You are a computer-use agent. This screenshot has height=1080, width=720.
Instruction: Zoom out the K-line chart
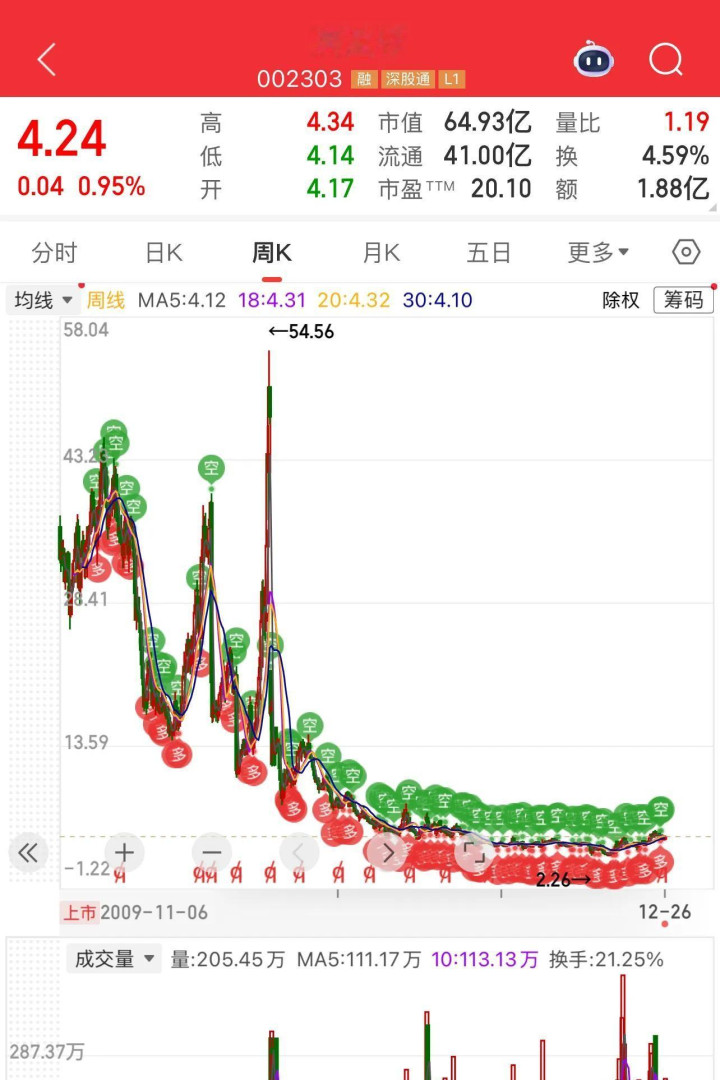(x=211, y=853)
